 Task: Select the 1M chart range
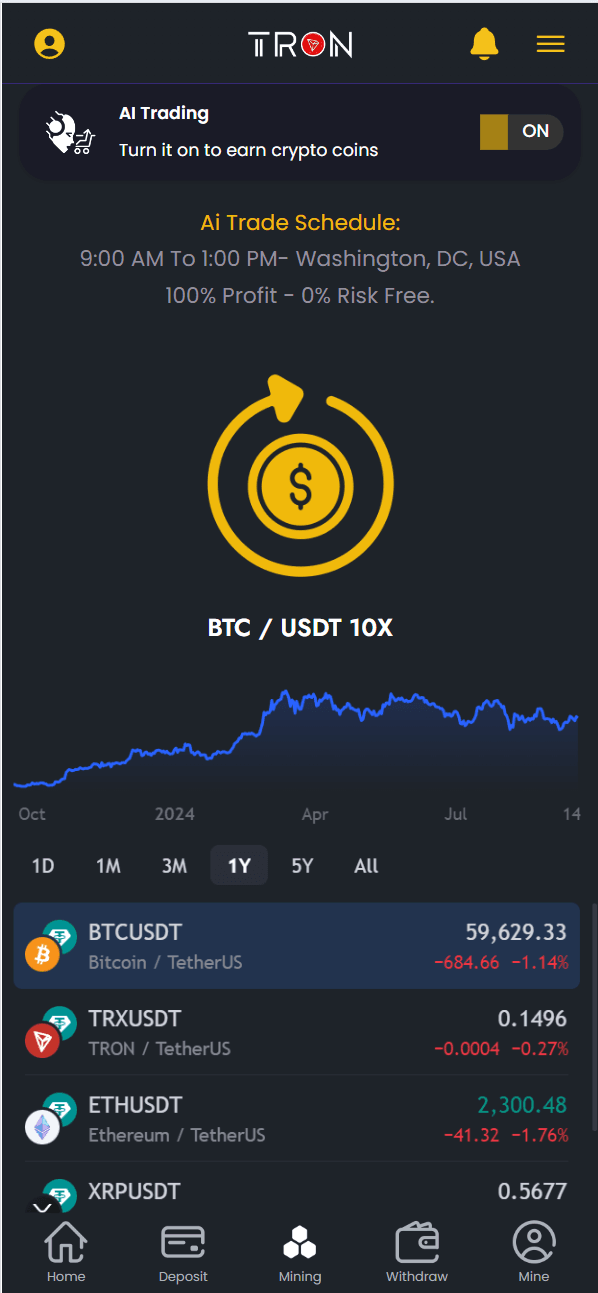coord(108,866)
